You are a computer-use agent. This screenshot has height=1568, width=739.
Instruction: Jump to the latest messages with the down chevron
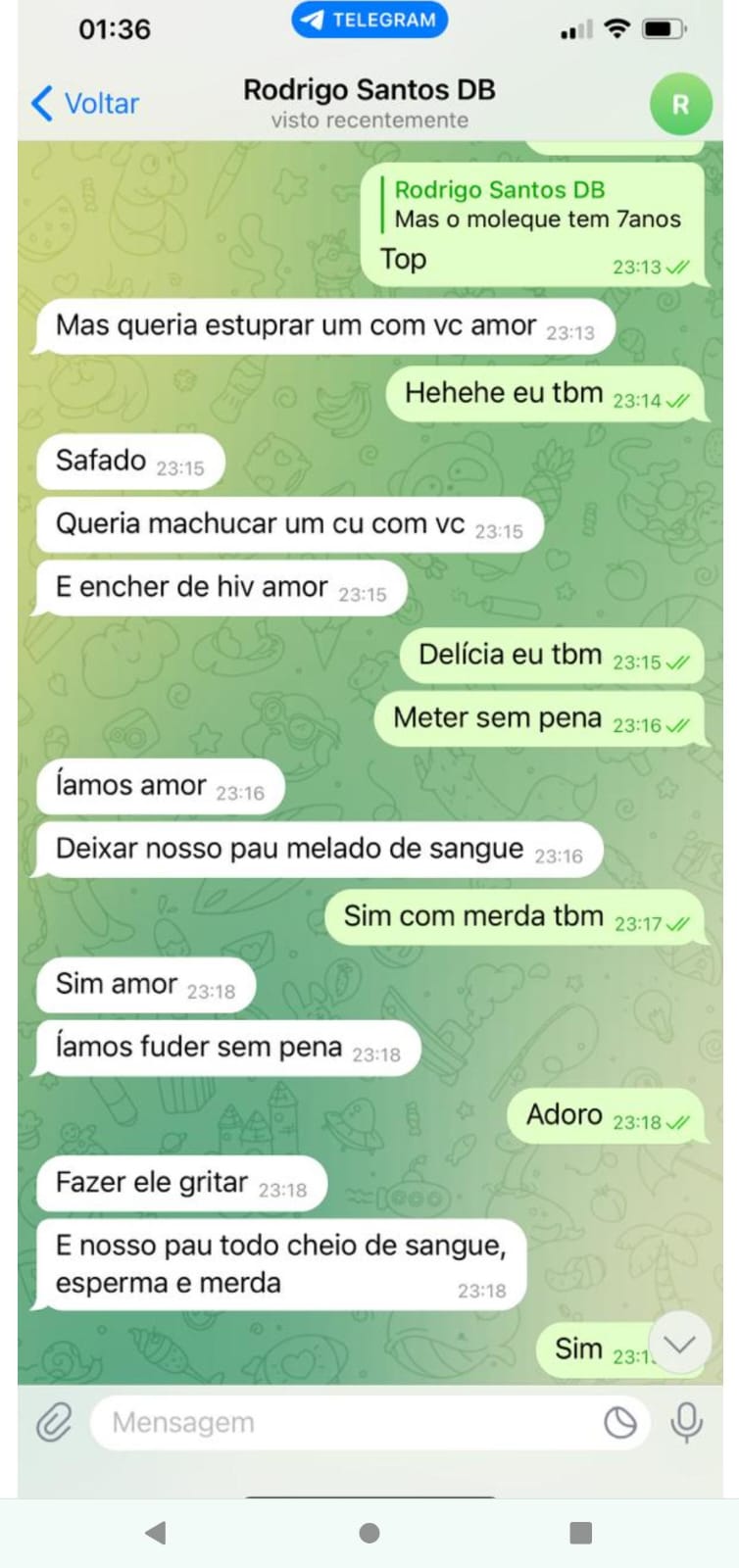tap(679, 1344)
